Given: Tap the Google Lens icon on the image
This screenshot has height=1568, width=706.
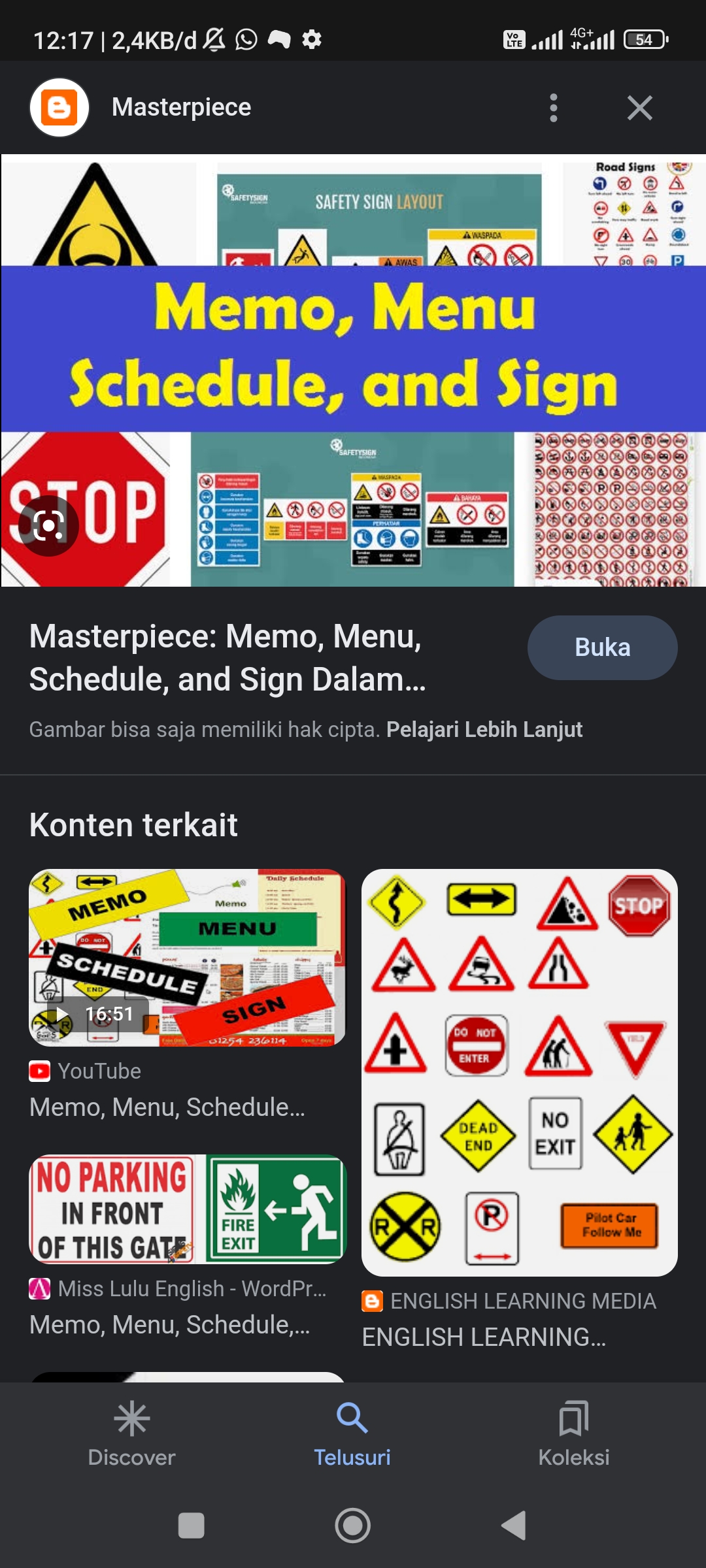Looking at the screenshot, I should [x=48, y=525].
